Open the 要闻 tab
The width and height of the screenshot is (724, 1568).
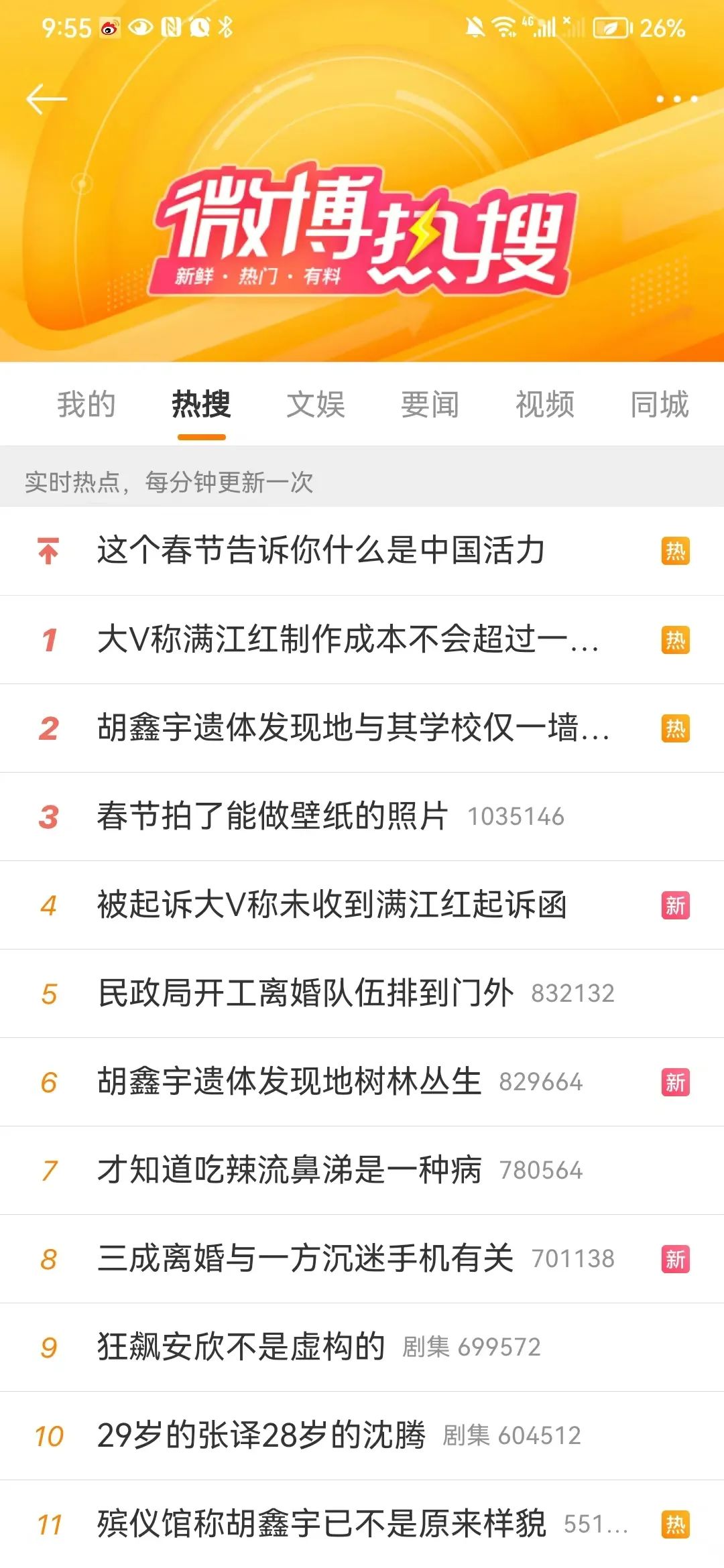tap(430, 405)
